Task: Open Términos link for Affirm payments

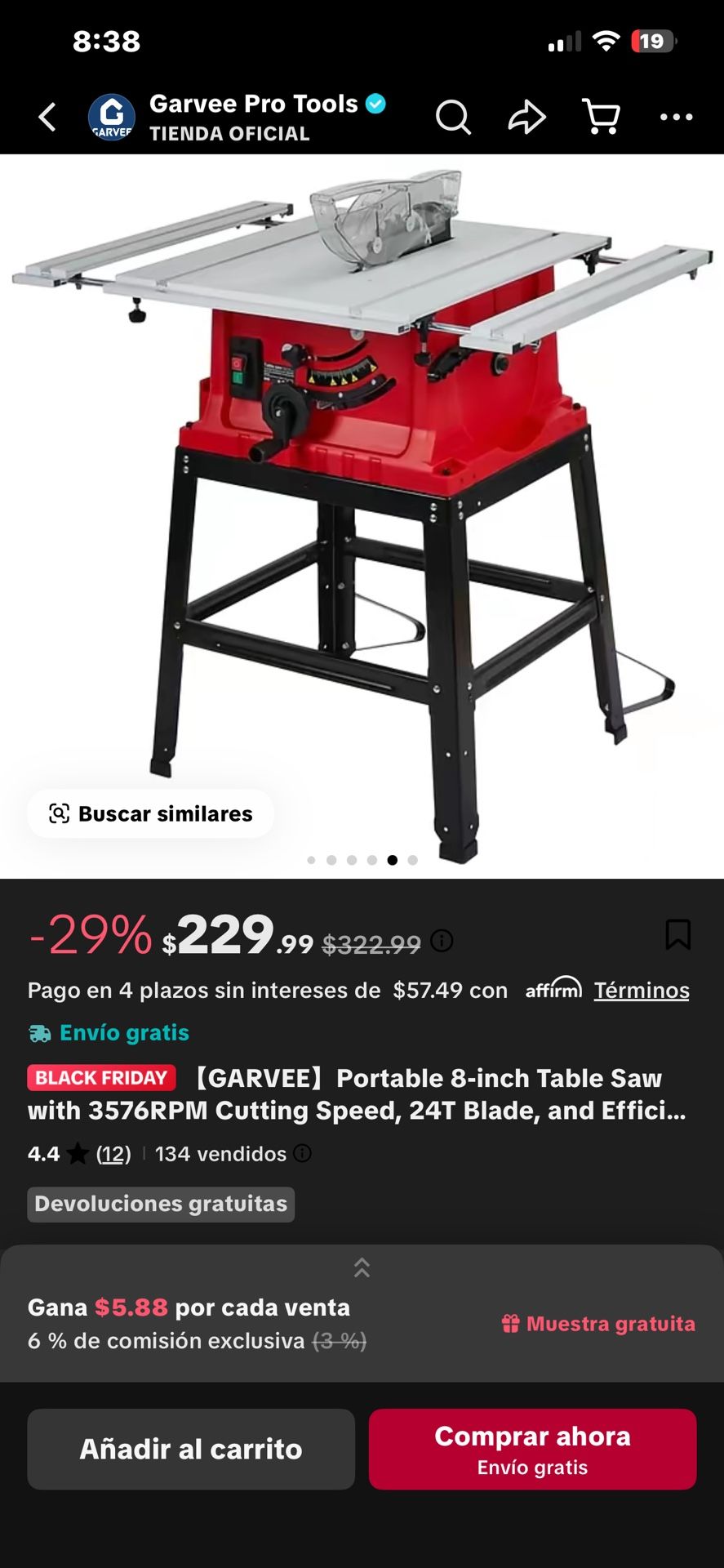Action: pos(642,990)
